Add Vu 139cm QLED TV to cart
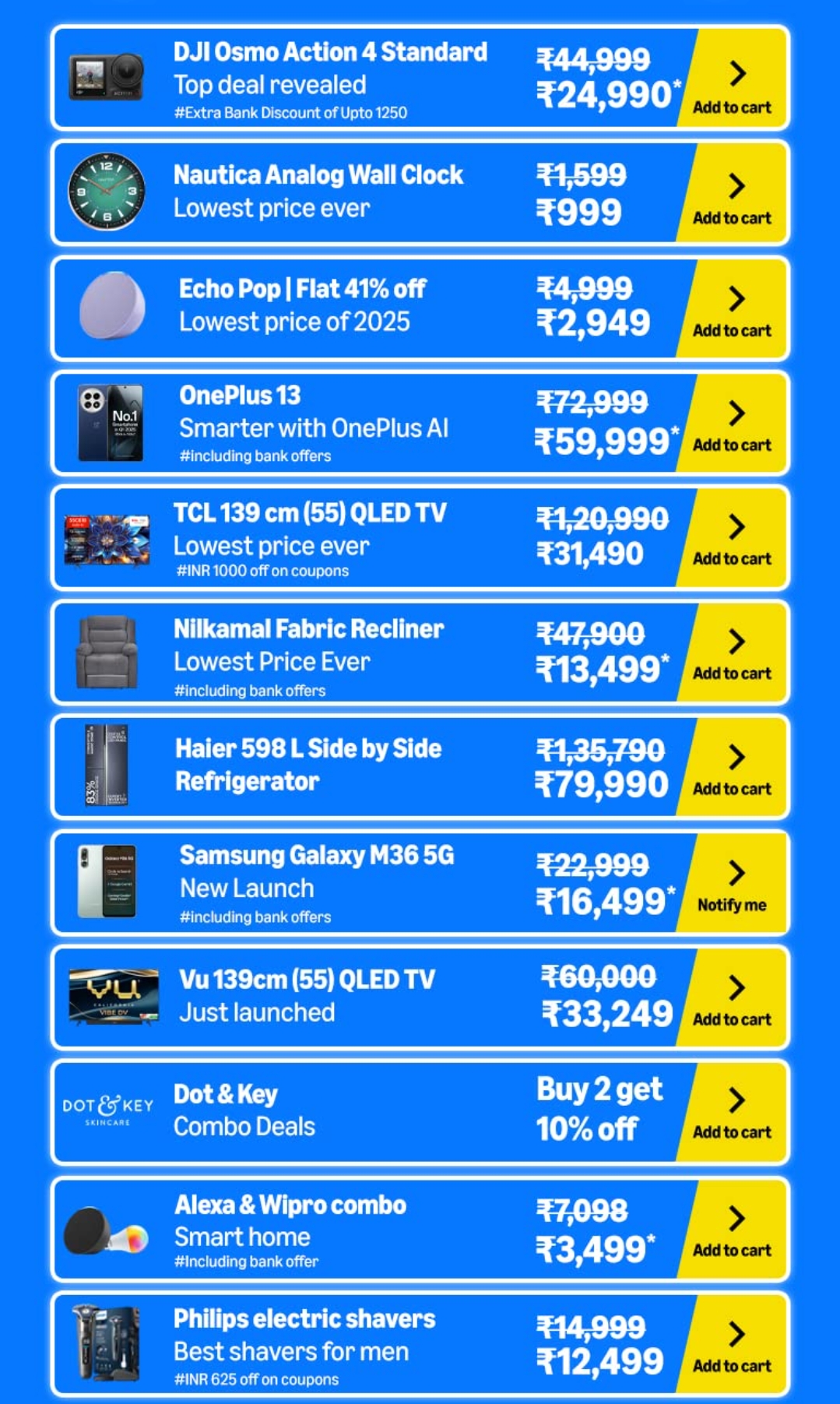Viewport: 840px width, 1404px height. coord(732,1000)
